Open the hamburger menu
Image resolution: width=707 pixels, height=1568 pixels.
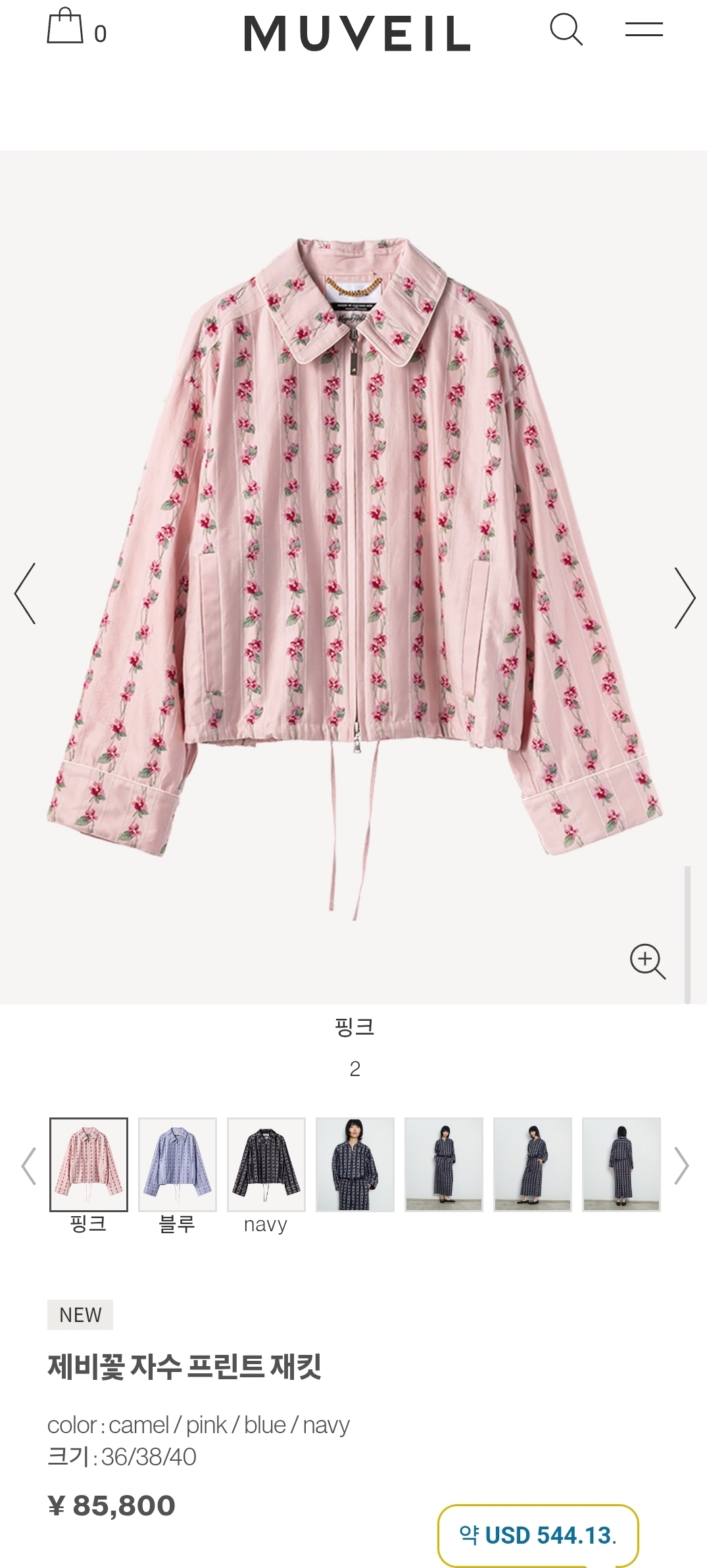(644, 30)
